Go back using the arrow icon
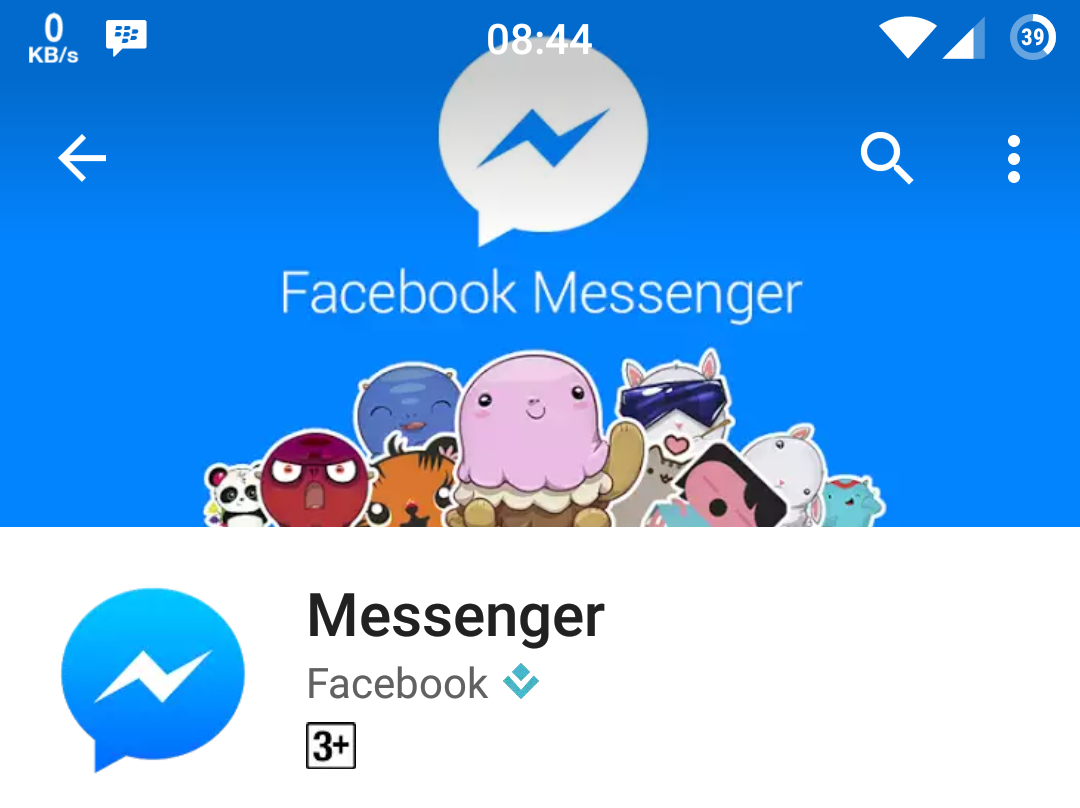1080x808 pixels. coord(82,159)
